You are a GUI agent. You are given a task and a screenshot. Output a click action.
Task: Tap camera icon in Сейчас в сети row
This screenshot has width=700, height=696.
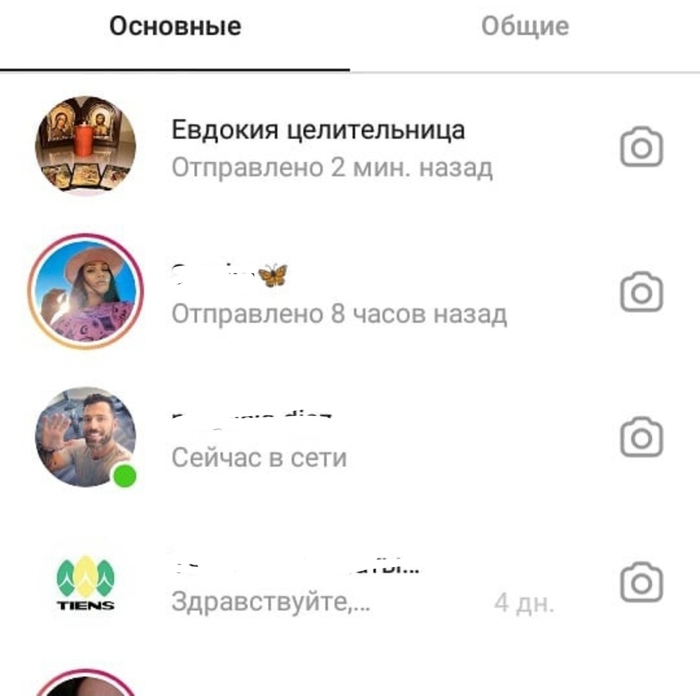click(641, 438)
